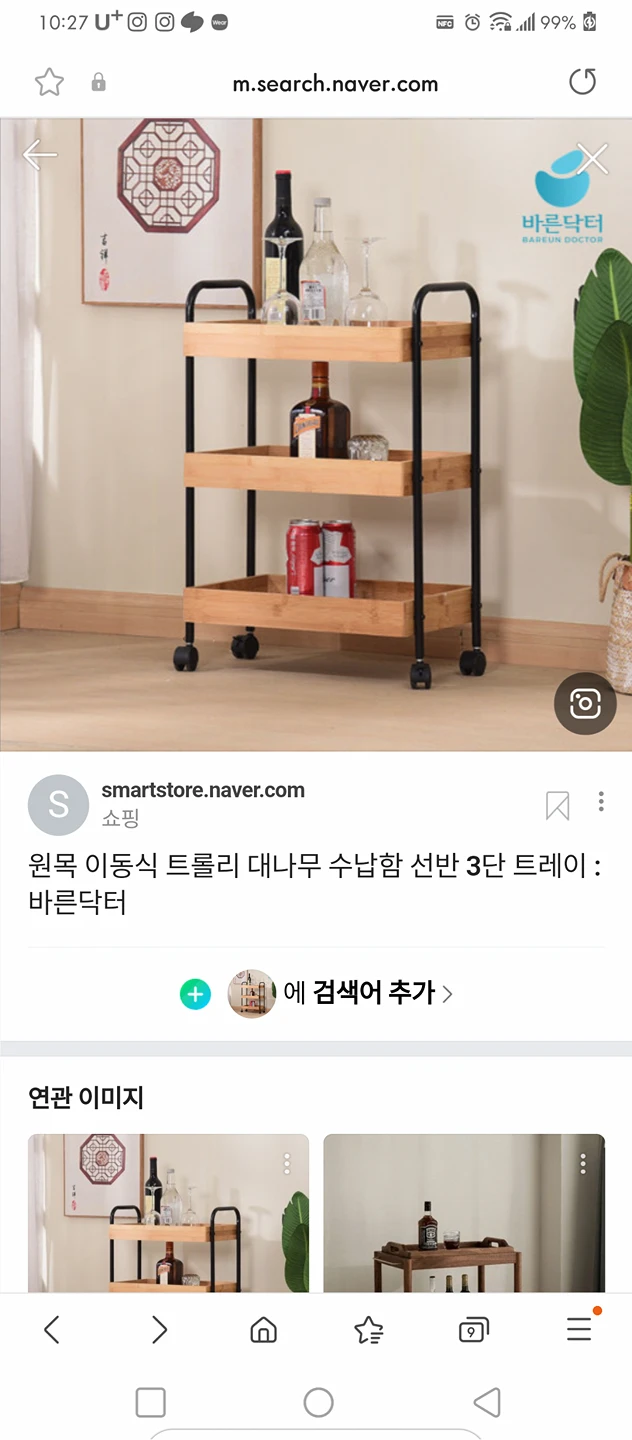Open the smartstore.naver.com source link
Image resolution: width=632 pixels, height=1440 pixels.
[x=203, y=790]
